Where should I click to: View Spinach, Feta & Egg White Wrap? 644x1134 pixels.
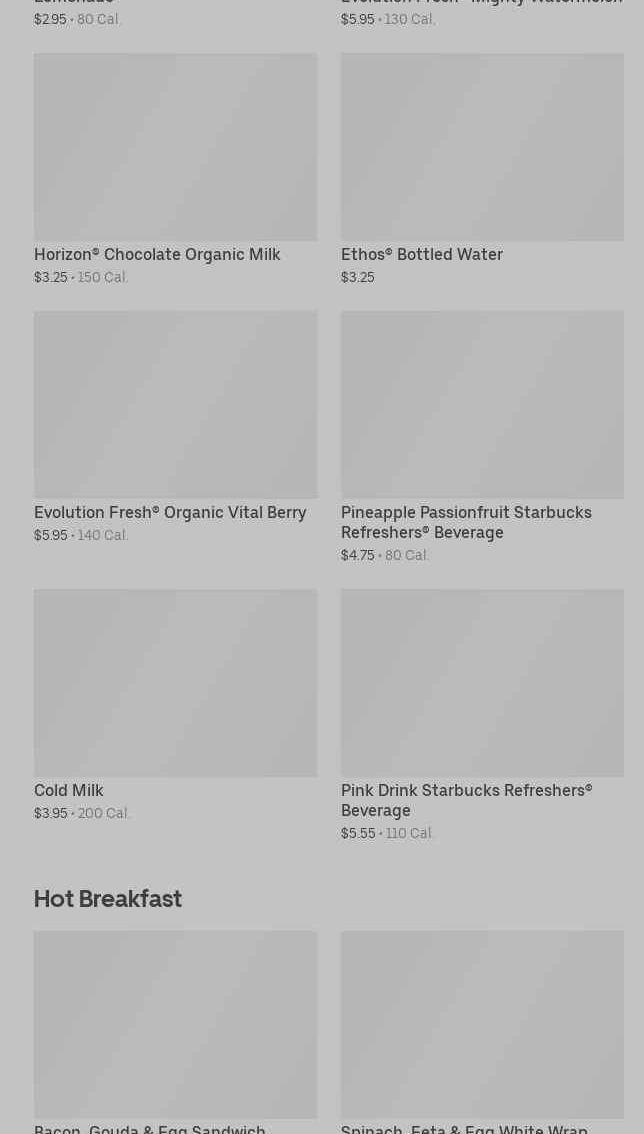(x=482, y=1032)
